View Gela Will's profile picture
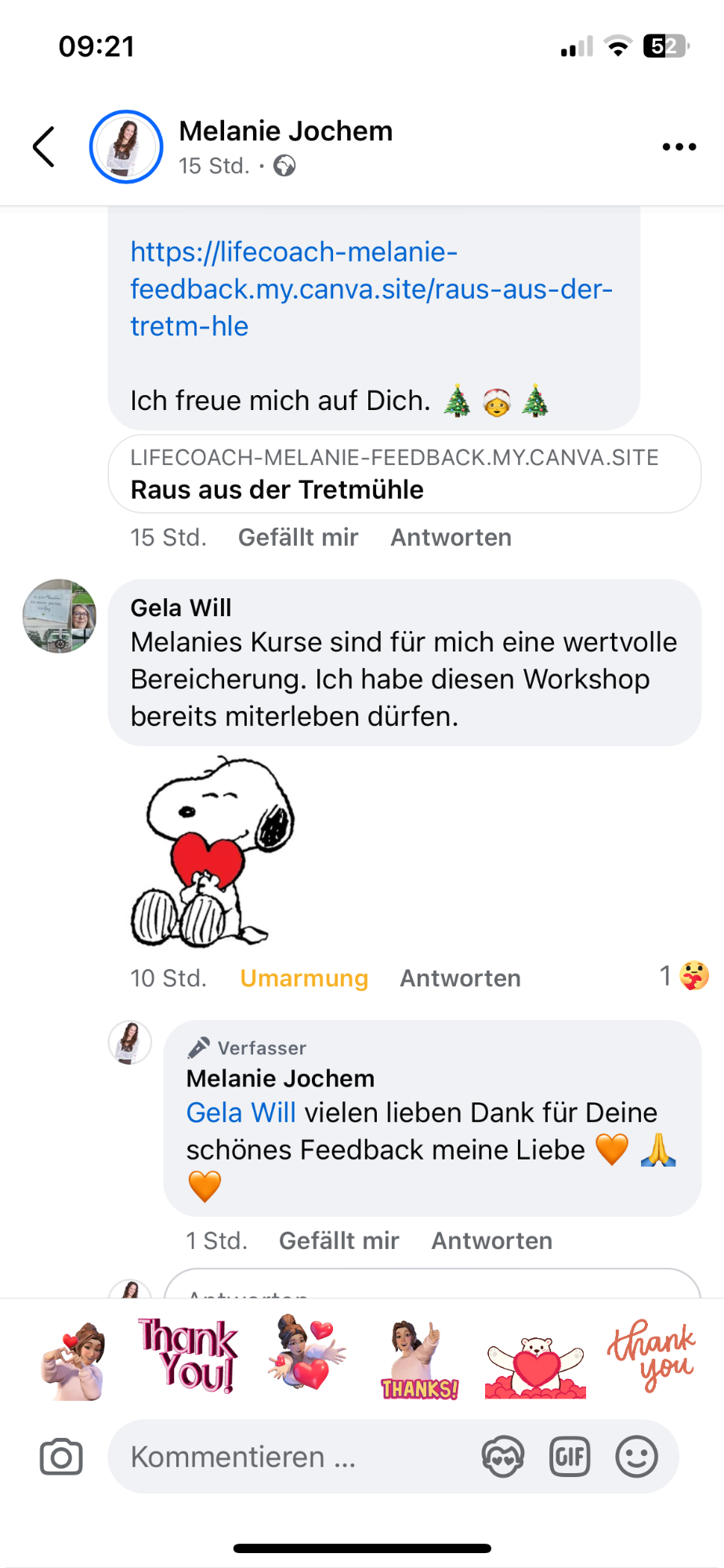Viewport: 724px width, 1568px height. pyautogui.click(x=60, y=616)
